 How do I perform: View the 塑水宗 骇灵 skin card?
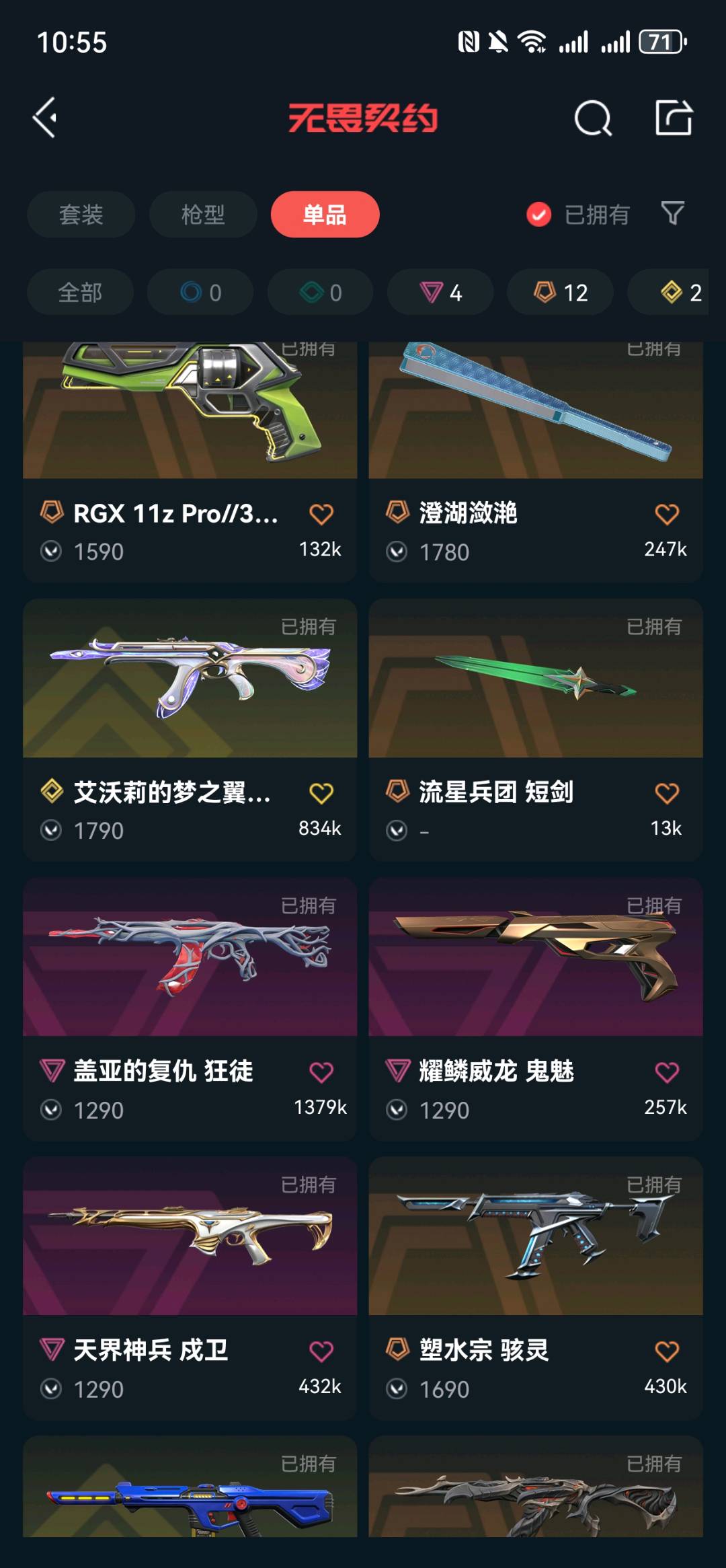(x=535, y=1238)
